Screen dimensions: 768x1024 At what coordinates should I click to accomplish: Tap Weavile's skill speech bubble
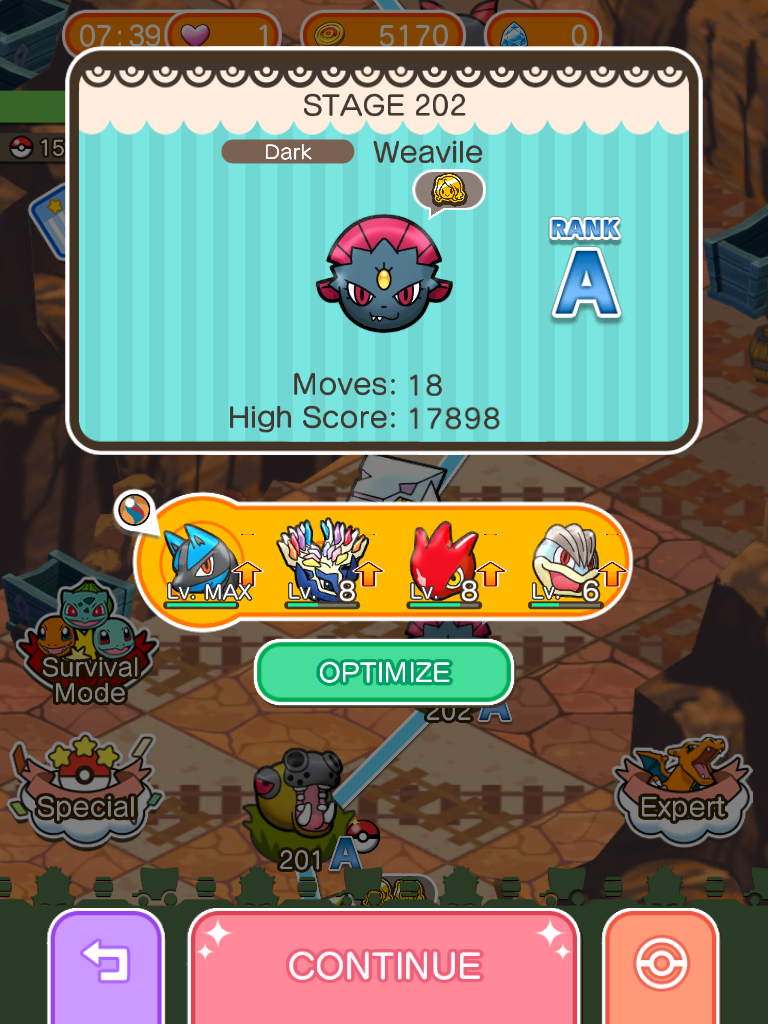point(449,191)
